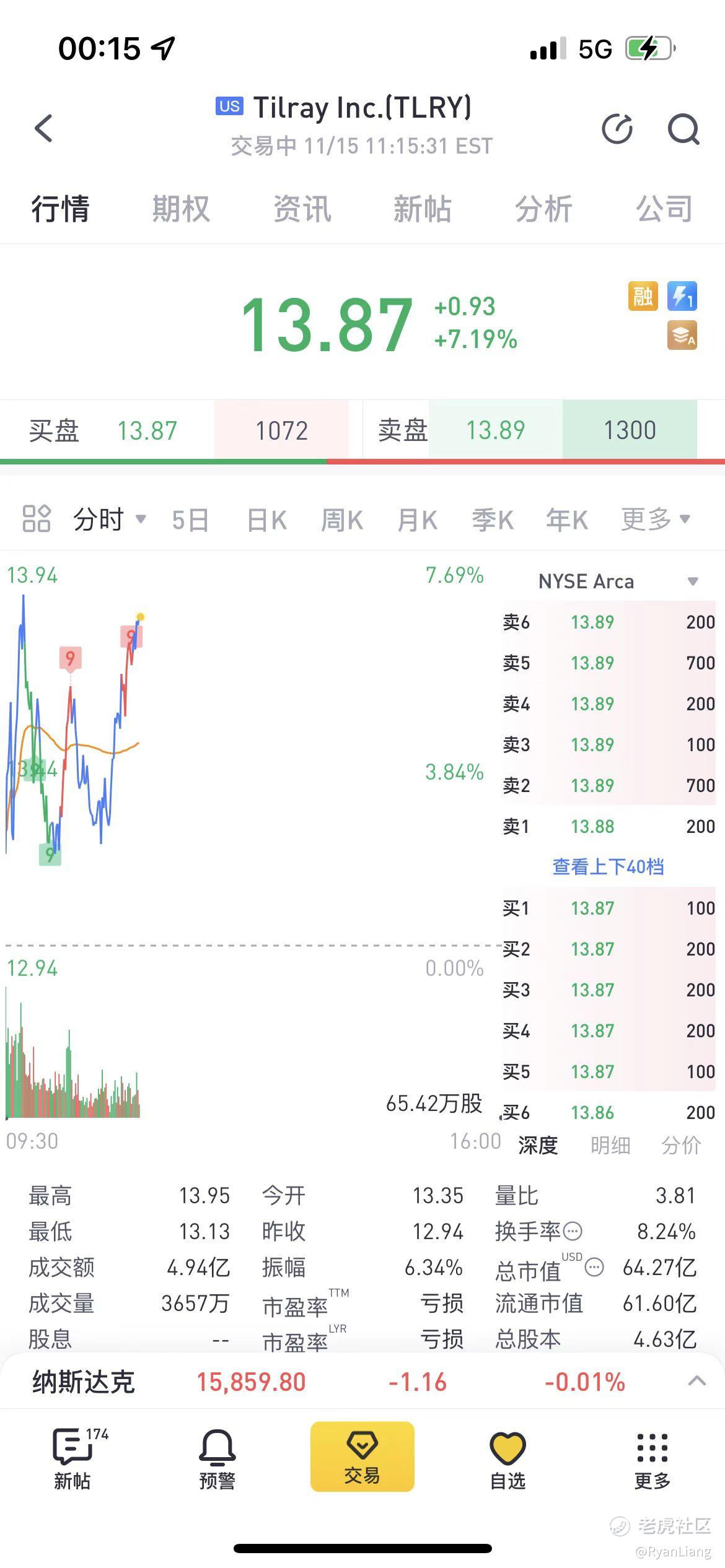Viewport: 725px width, 1568px height.
Task: Tap the 查看上下40档 link
Action: (608, 866)
